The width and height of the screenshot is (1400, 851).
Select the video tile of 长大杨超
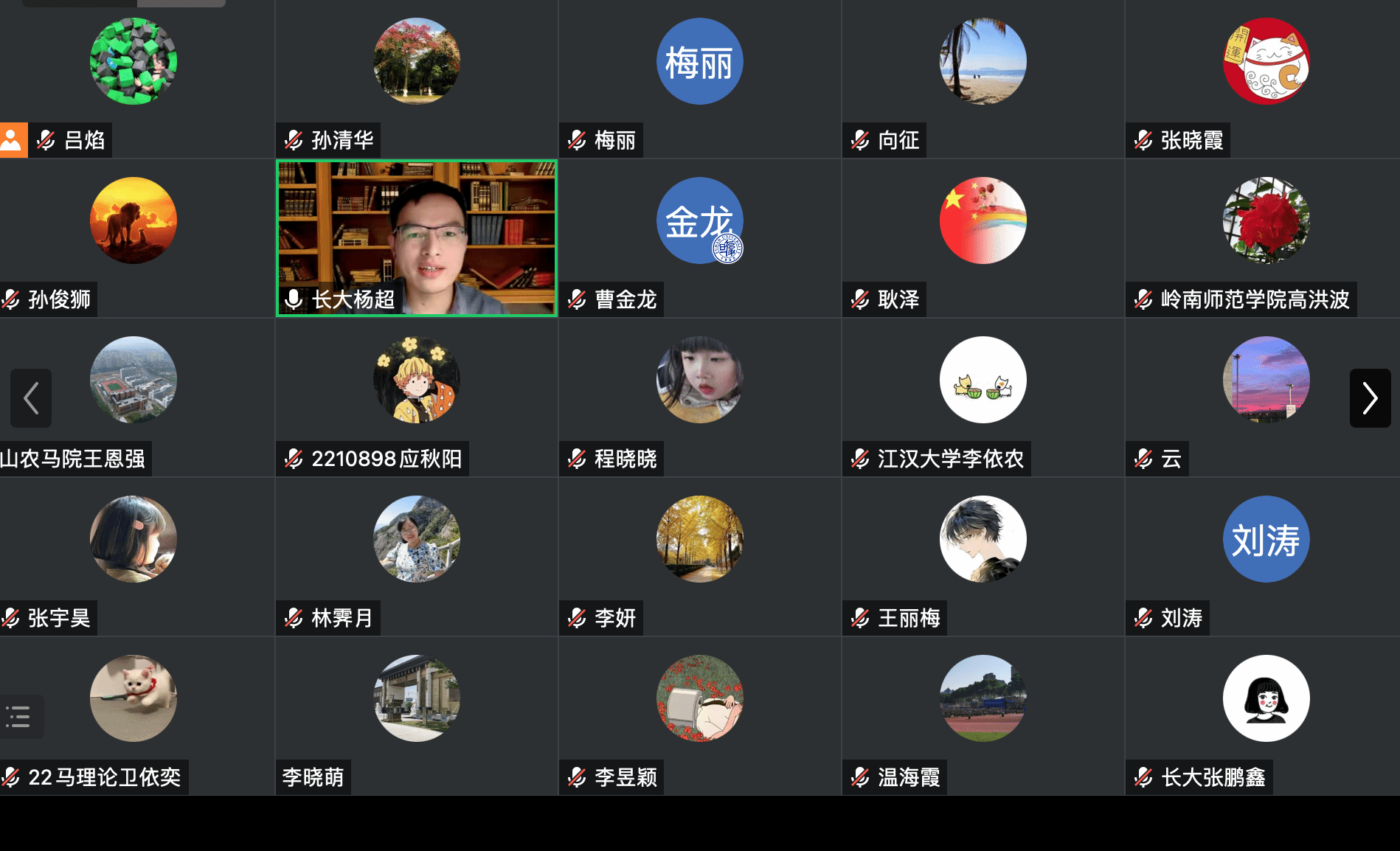tap(417, 238)
